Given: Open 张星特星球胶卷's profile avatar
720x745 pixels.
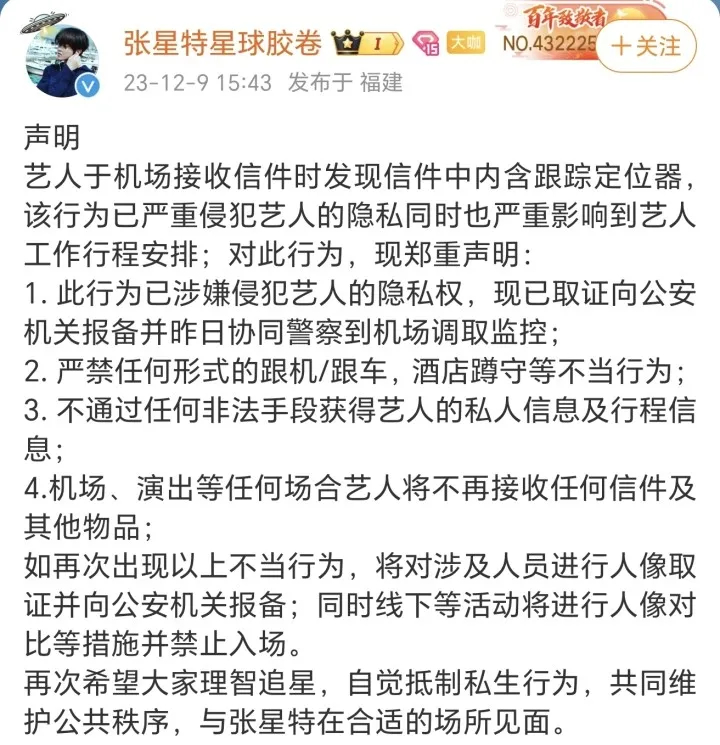Looking at the screenshot, I should [x=61, y=58].
